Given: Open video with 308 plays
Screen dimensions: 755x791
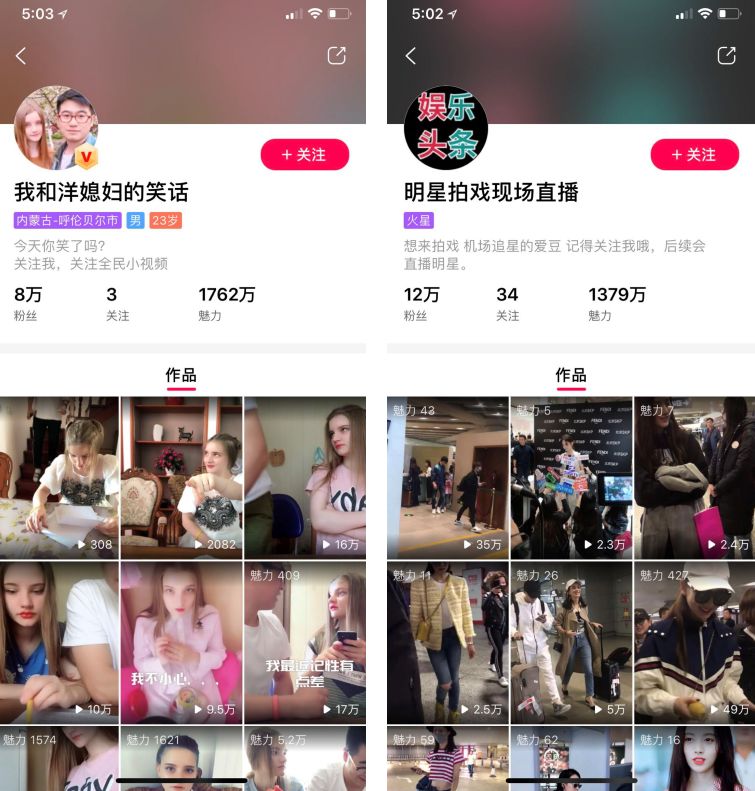Looking at the screenshot, I should (59, 477).
